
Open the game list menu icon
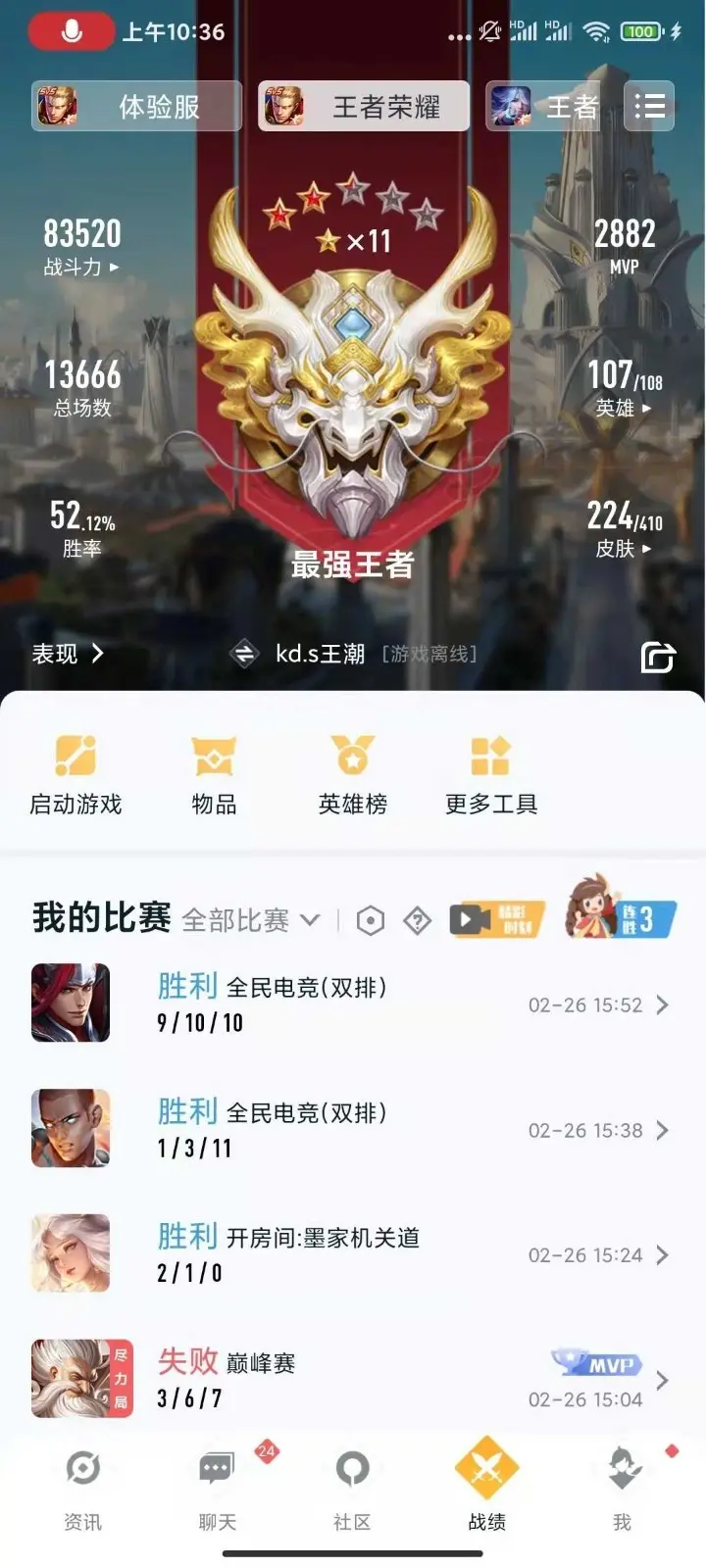[649, 106]
